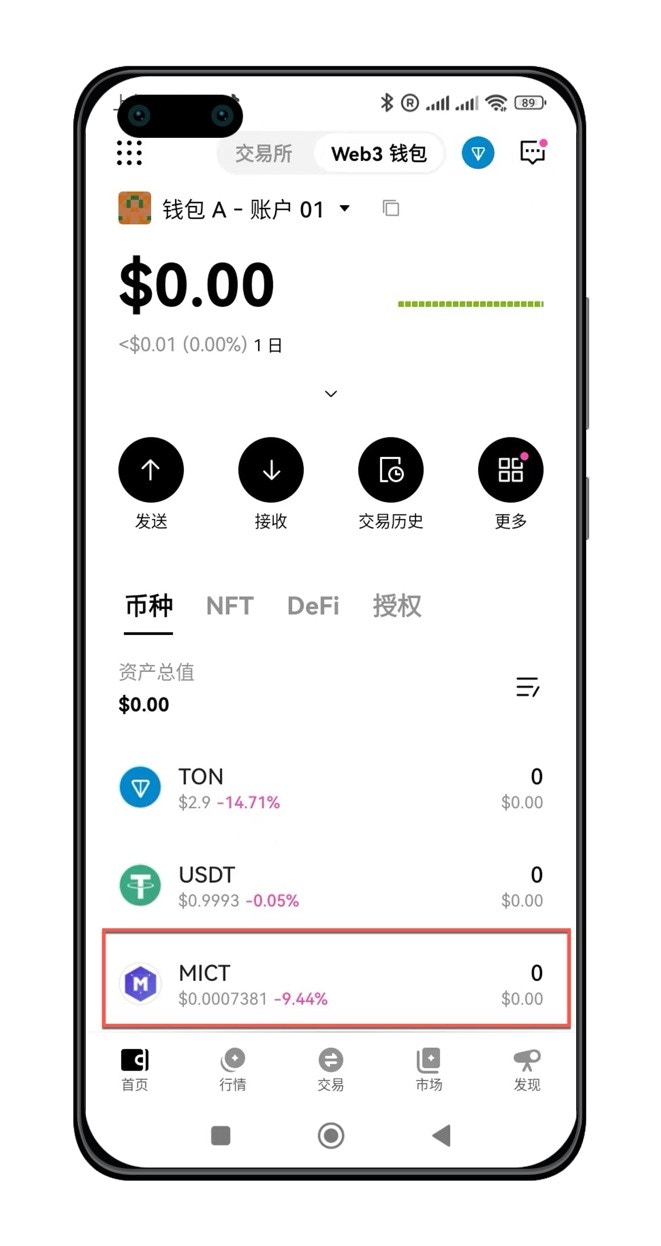Image resolution: width=661 pixels, height=1246 pixels.
Task: Expand the balance details chevron
Action: tap(331, 394)
